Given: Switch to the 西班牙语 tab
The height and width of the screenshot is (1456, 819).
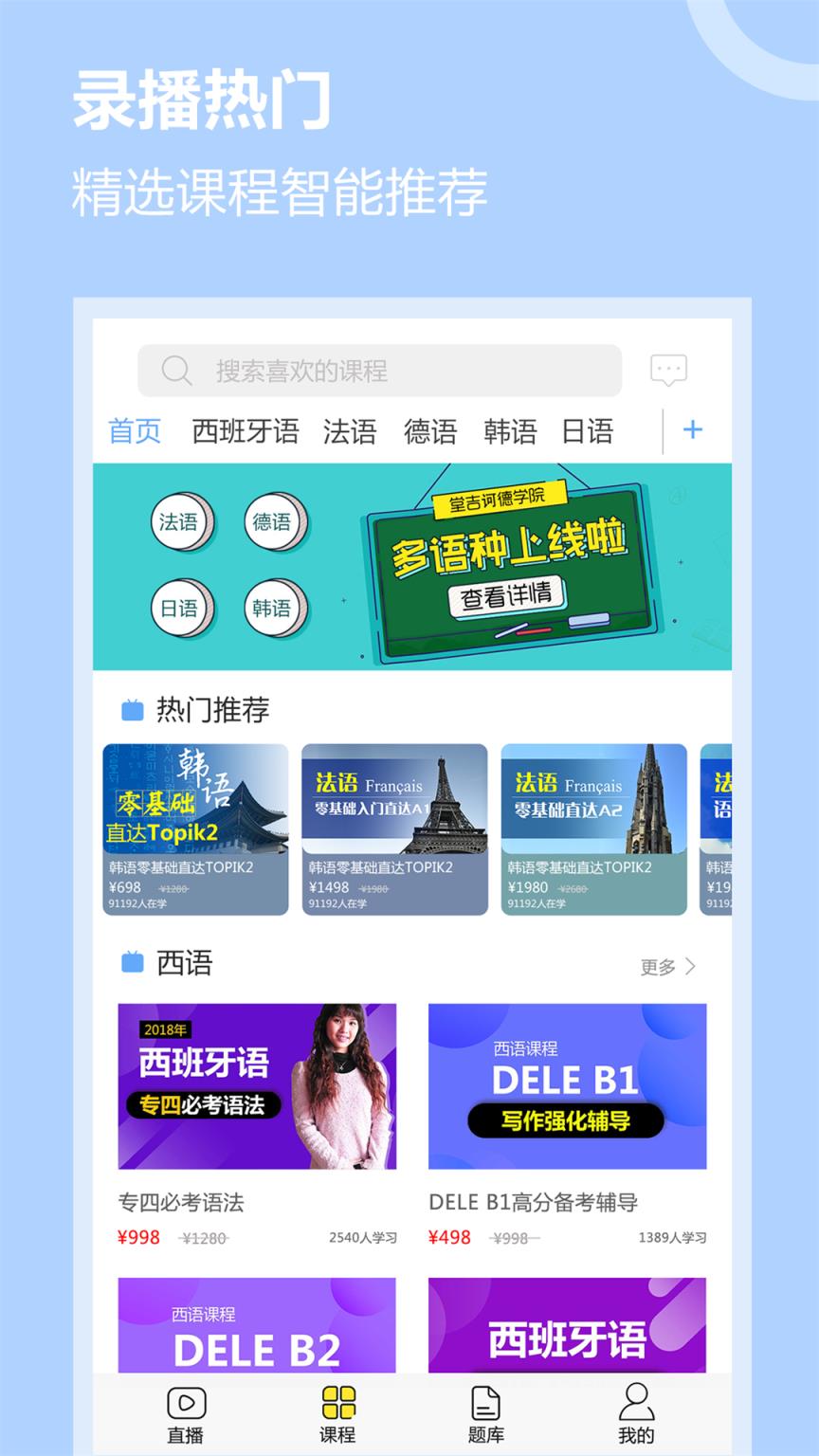Looking at the screenshot, I should click(x=246, y=431).
